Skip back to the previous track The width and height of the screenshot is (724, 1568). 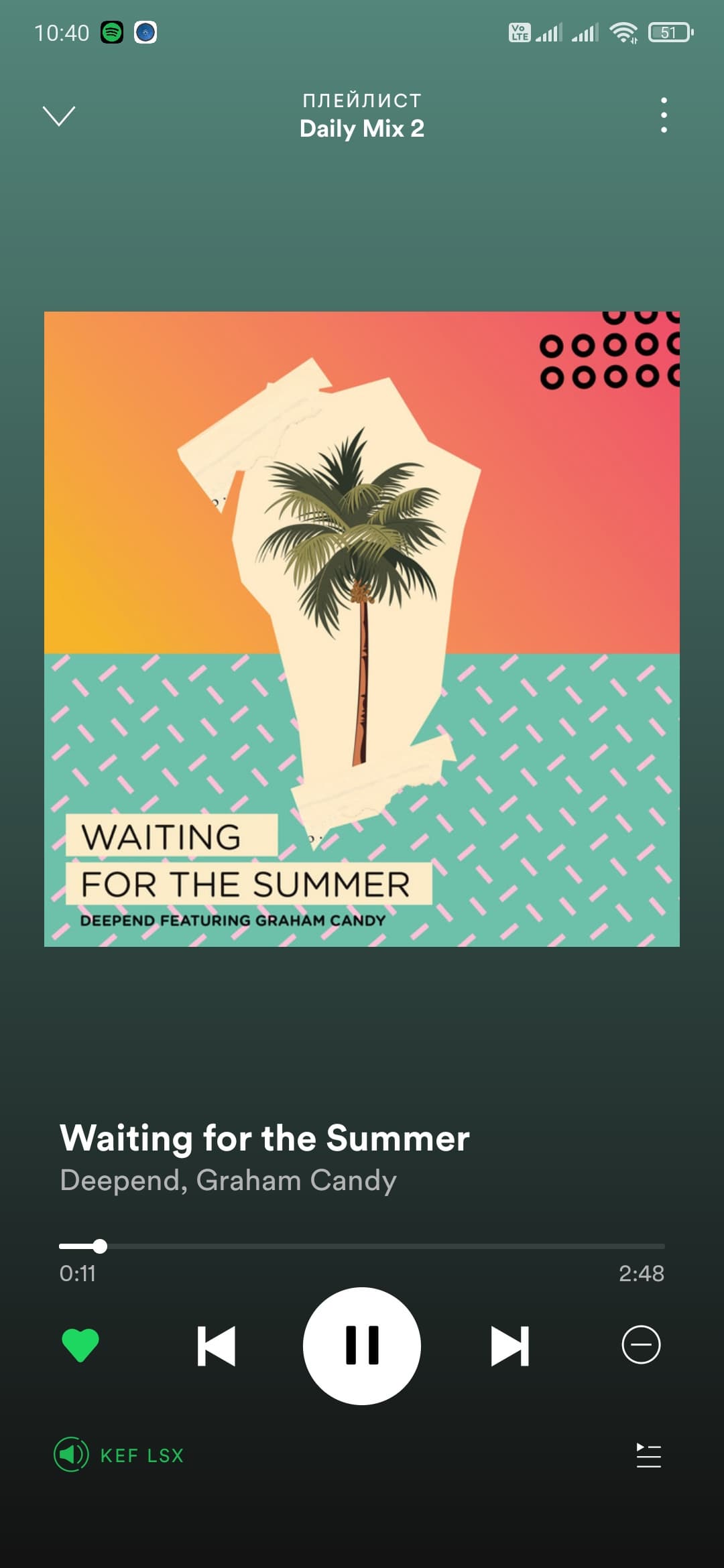[217, 1346]
